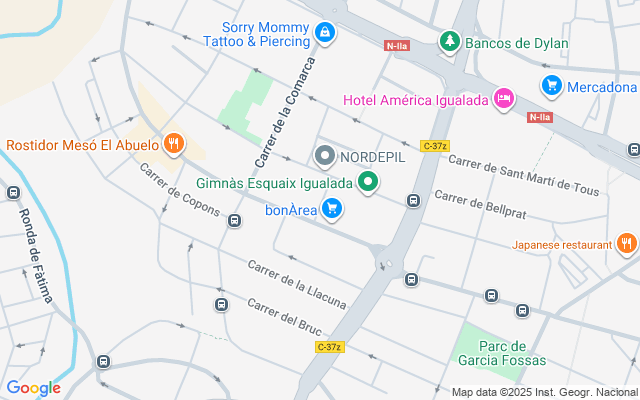The height and width of the screenshot is (400, 640).
Task: Select the NORDEPIL place marker
Action: [325, 156]
